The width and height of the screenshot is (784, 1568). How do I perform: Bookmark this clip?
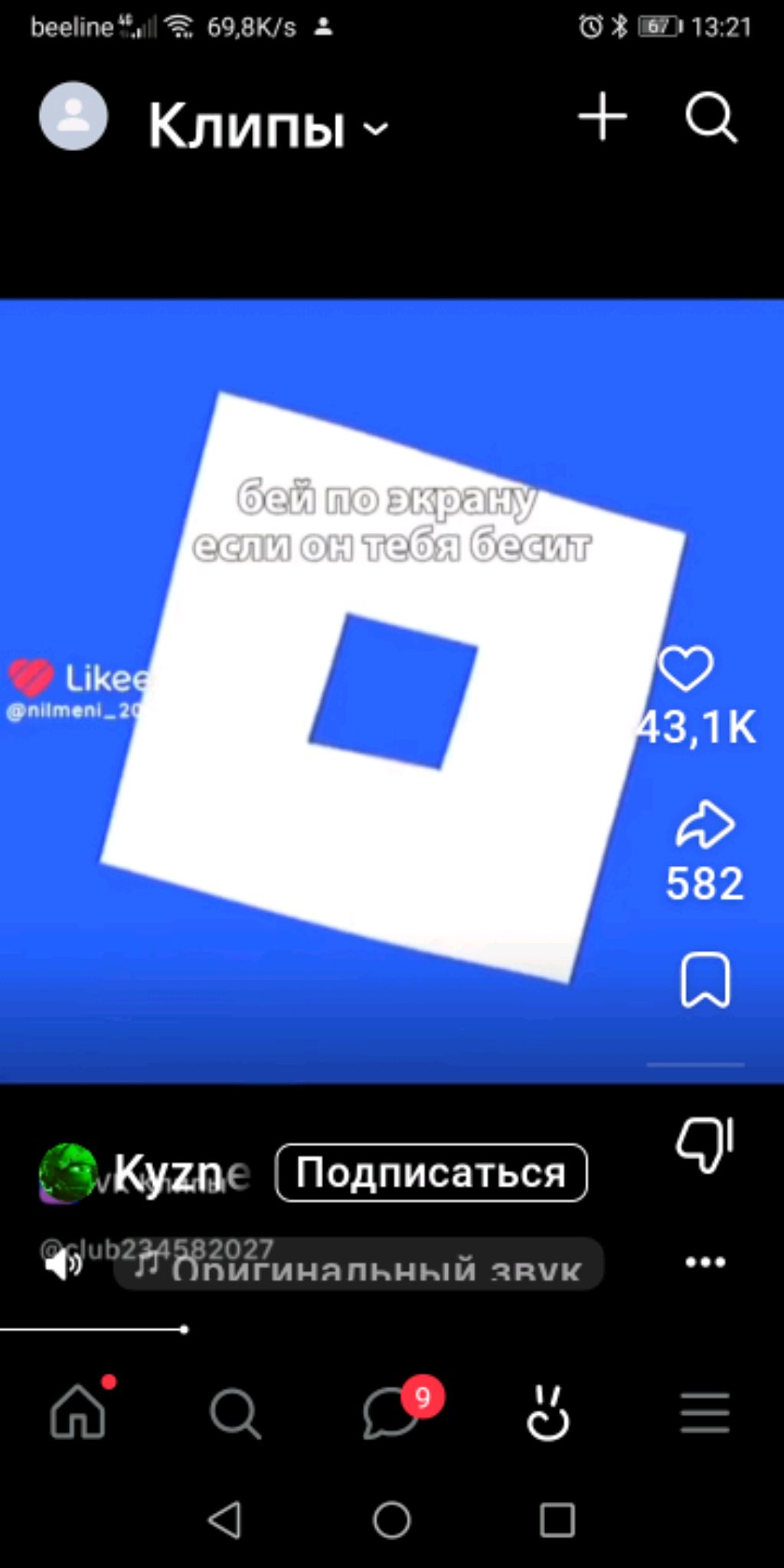coord(705,979)
